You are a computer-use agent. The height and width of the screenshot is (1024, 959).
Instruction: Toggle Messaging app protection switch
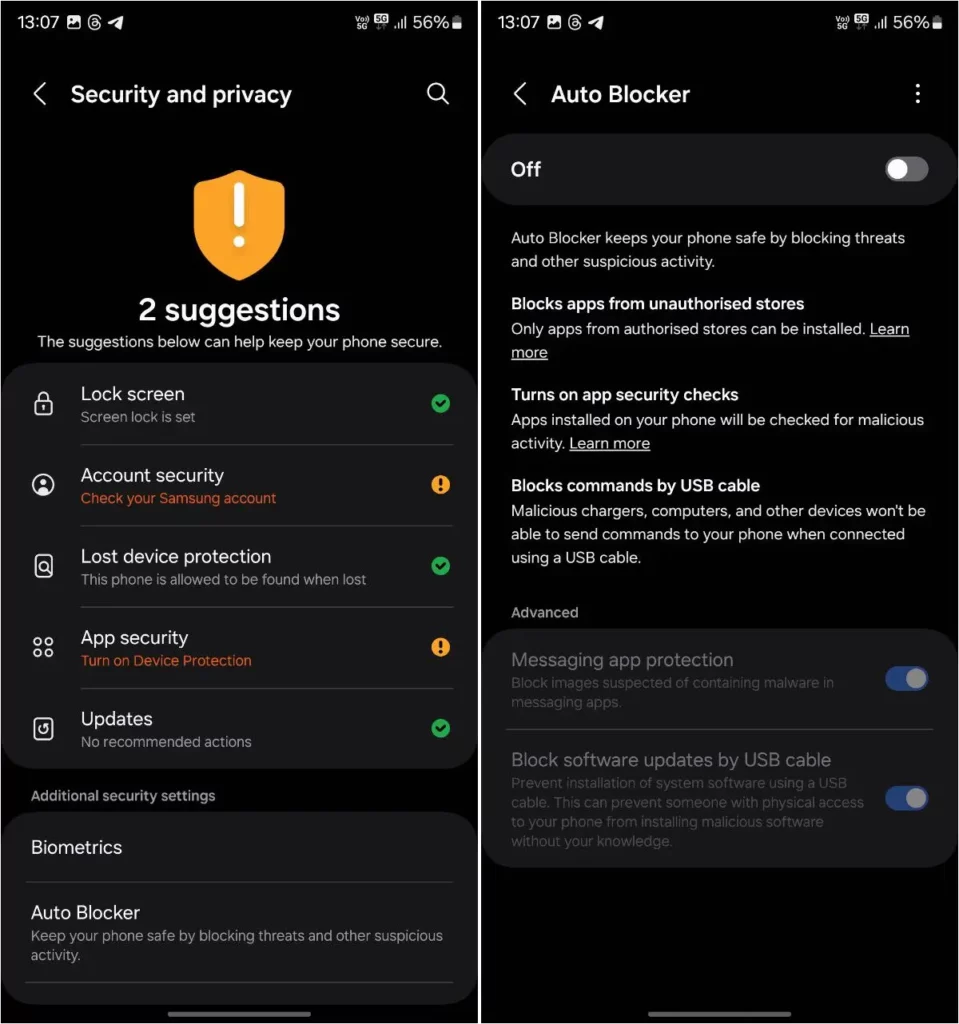point(906,679)
